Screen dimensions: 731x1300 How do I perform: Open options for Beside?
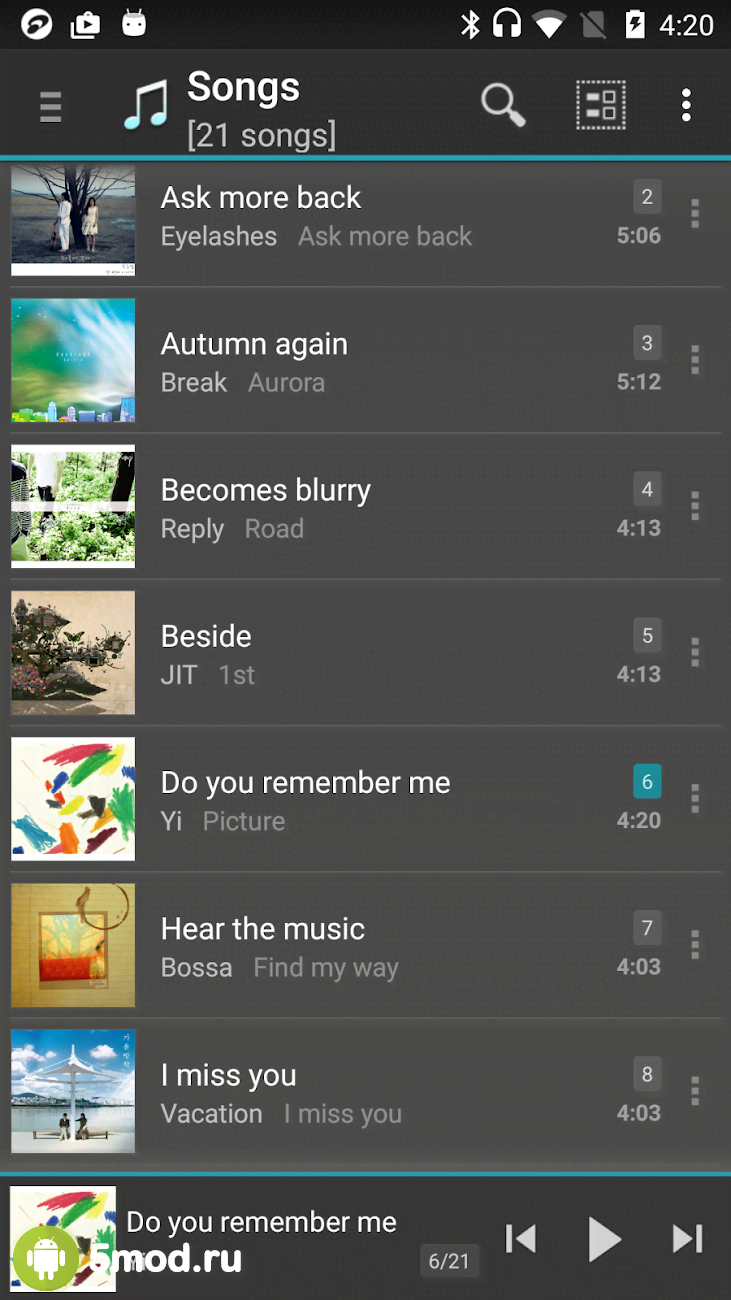pyautogui.click(x=695, y=653)
